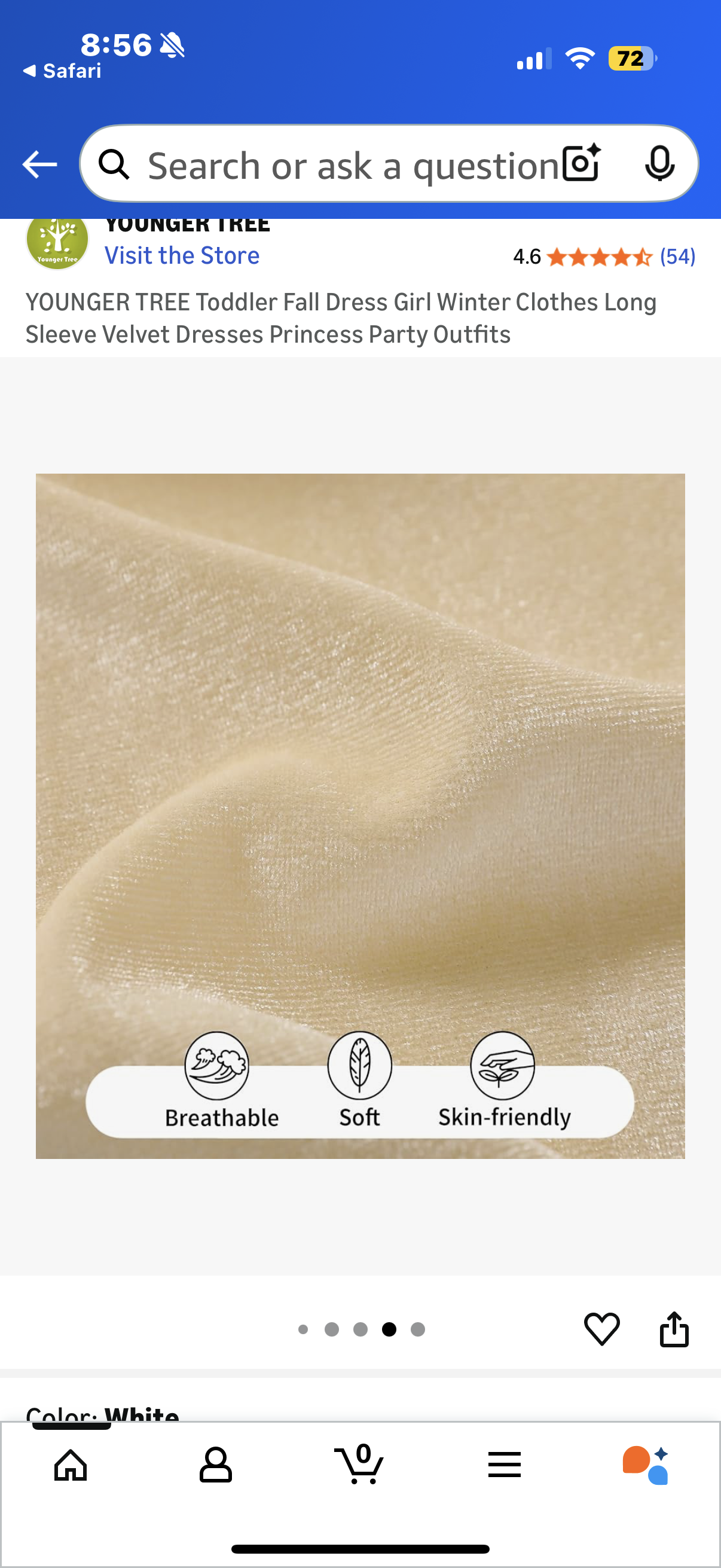Start voice search with the microphone
The width and height of the screenshot is (721, 1568).
coord(659,163)
